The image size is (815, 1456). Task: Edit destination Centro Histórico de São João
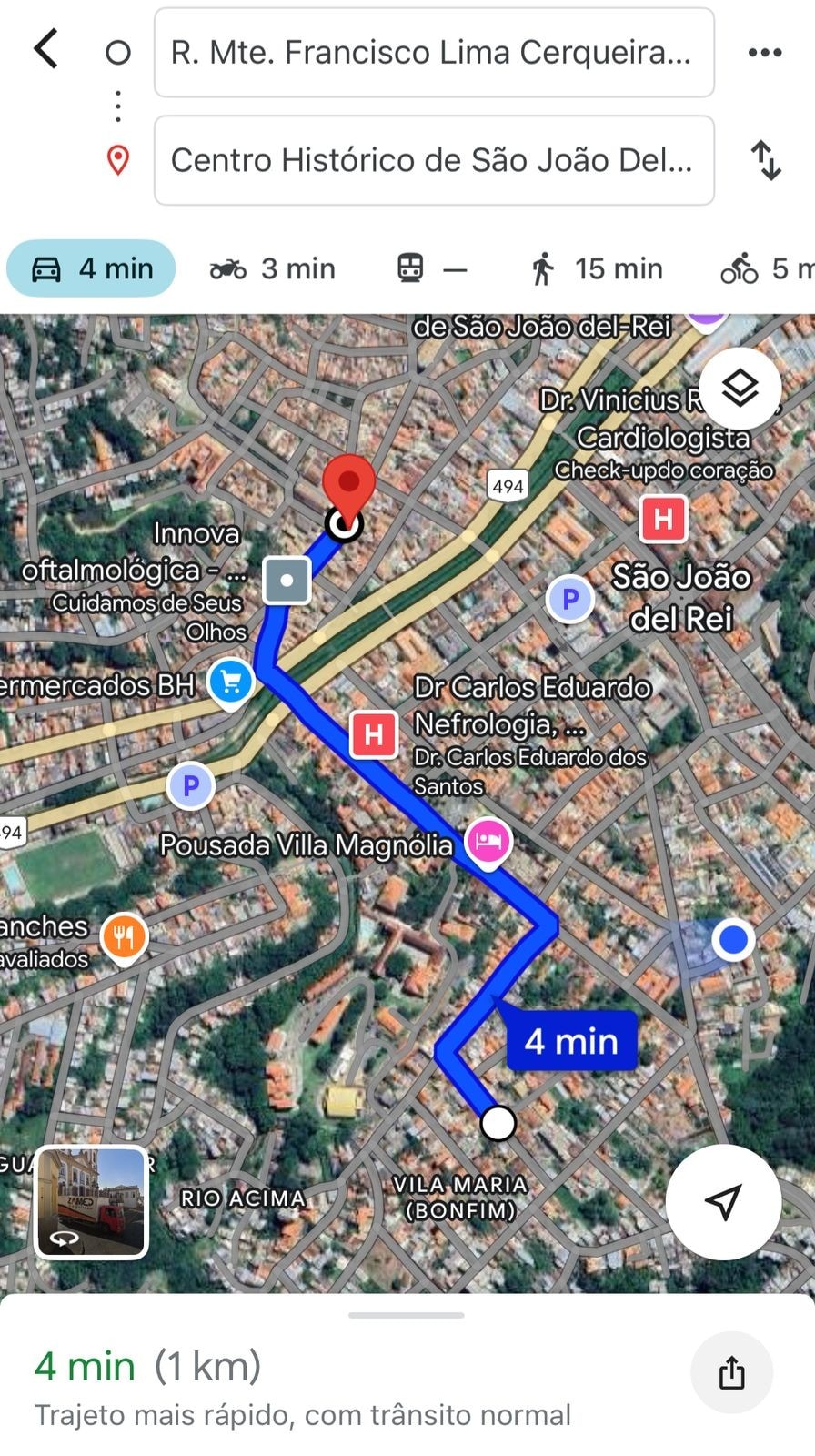[x=433, y=160]
